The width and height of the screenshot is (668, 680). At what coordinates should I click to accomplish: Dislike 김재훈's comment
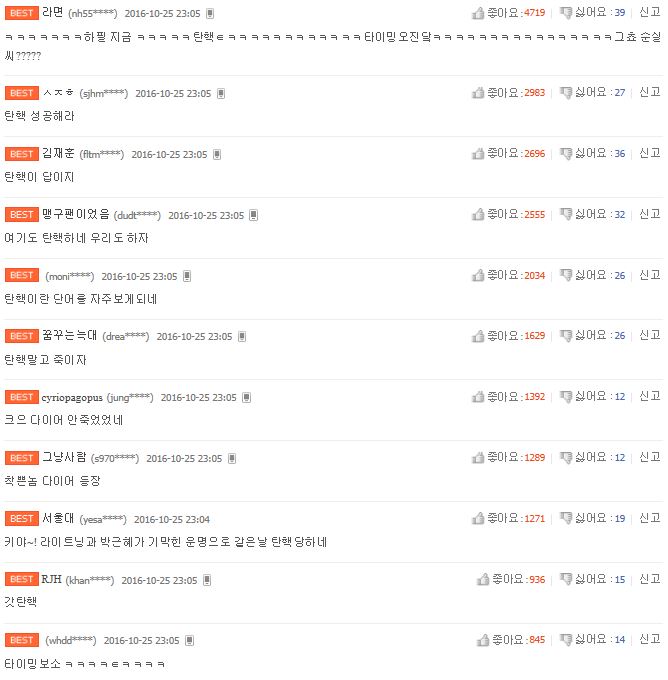click(x=593, y=154)
